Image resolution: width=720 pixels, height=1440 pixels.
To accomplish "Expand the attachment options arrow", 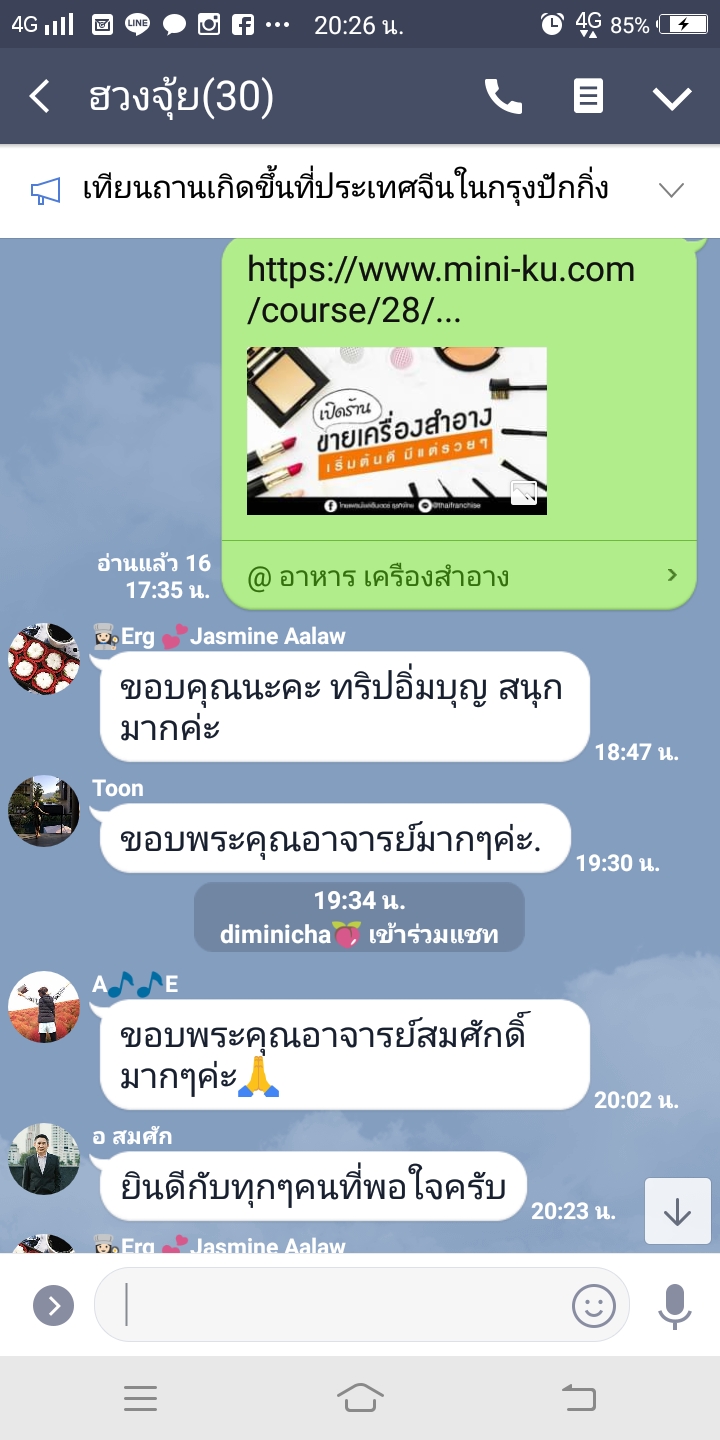I will 53,1305.
